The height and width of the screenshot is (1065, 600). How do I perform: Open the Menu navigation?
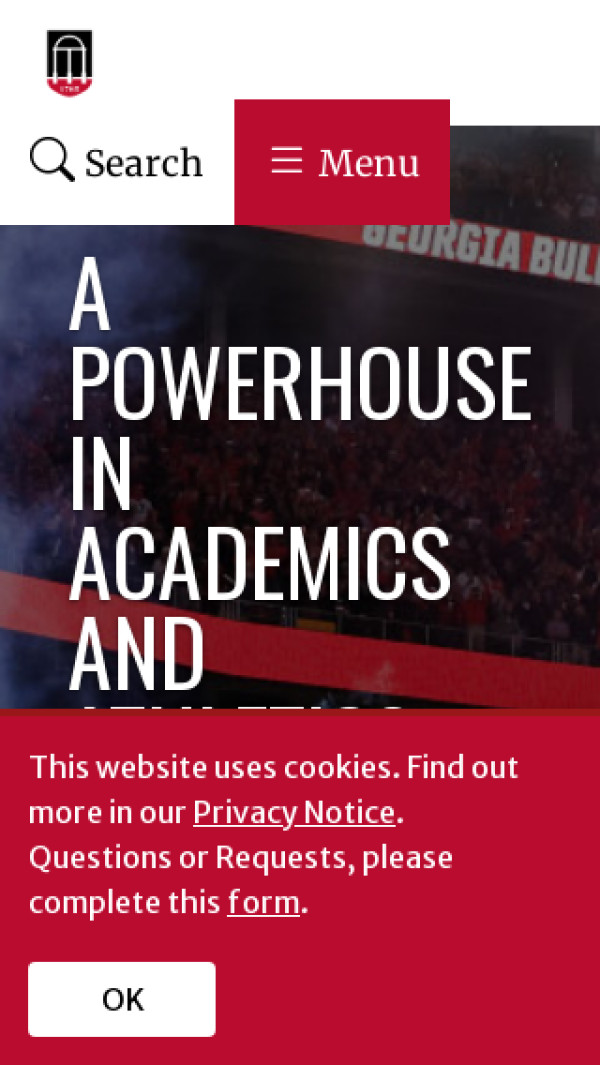pos(343,162)
